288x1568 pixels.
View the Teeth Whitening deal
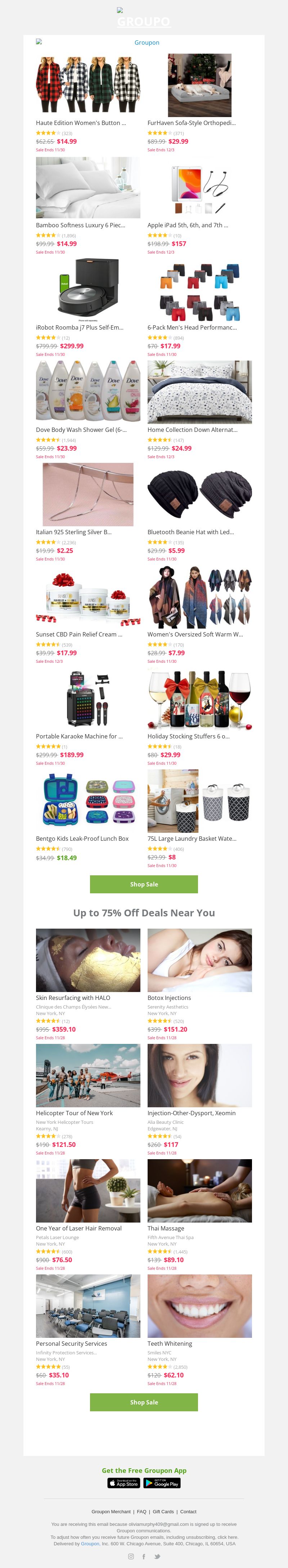(199, 1306)
